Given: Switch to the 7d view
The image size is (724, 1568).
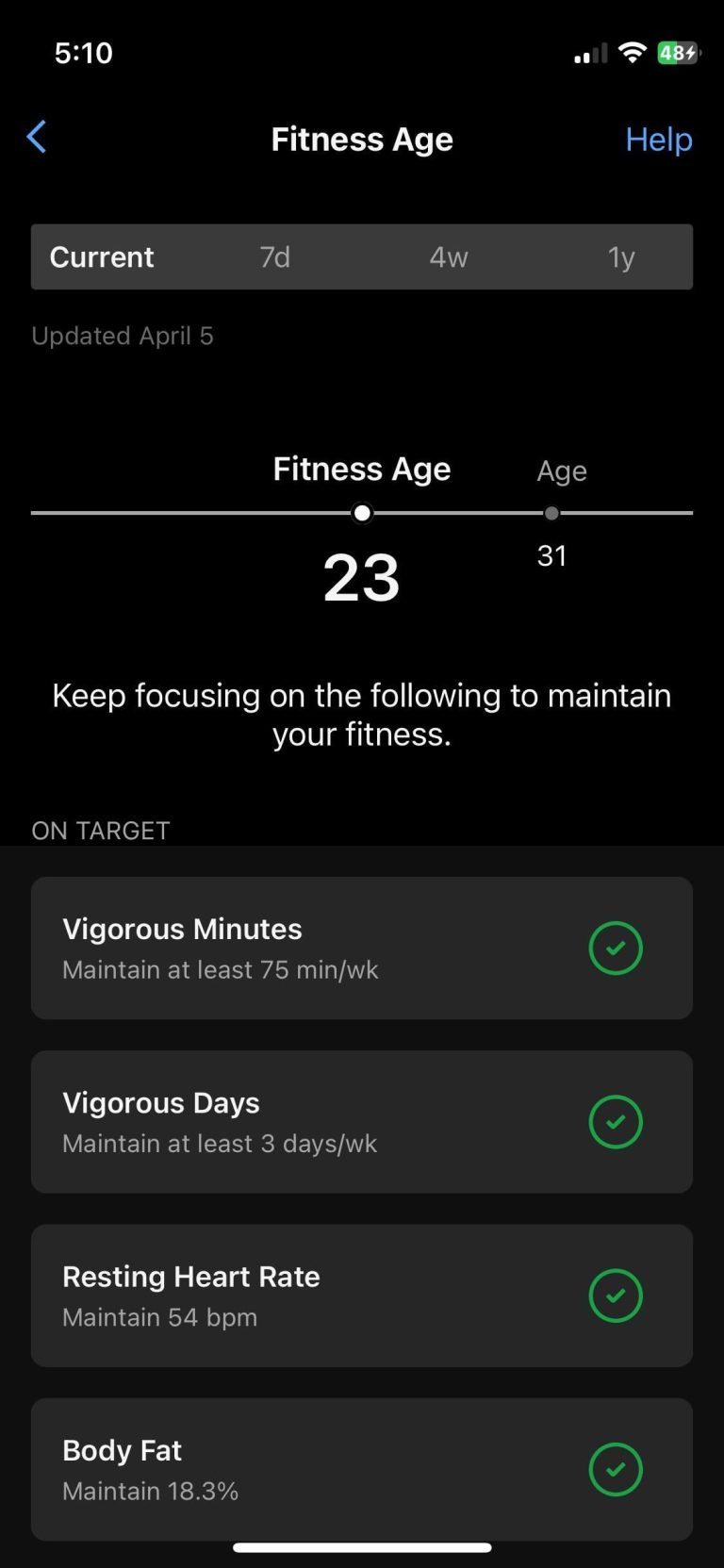Looking at the screenshot, I should coord(274,257).
